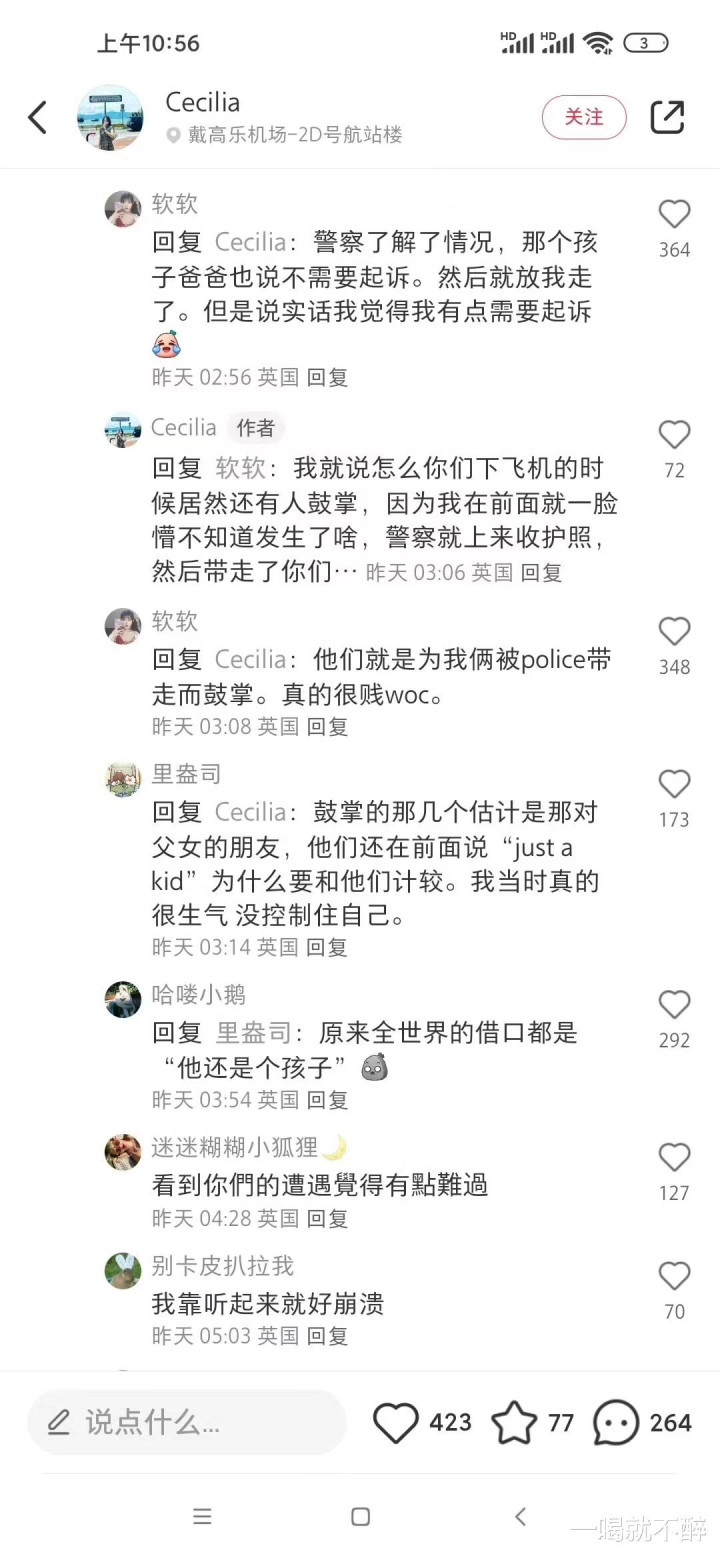Like 哈喽小鹅's comment
720x1560 pixels.
[x=675, y=1005]
